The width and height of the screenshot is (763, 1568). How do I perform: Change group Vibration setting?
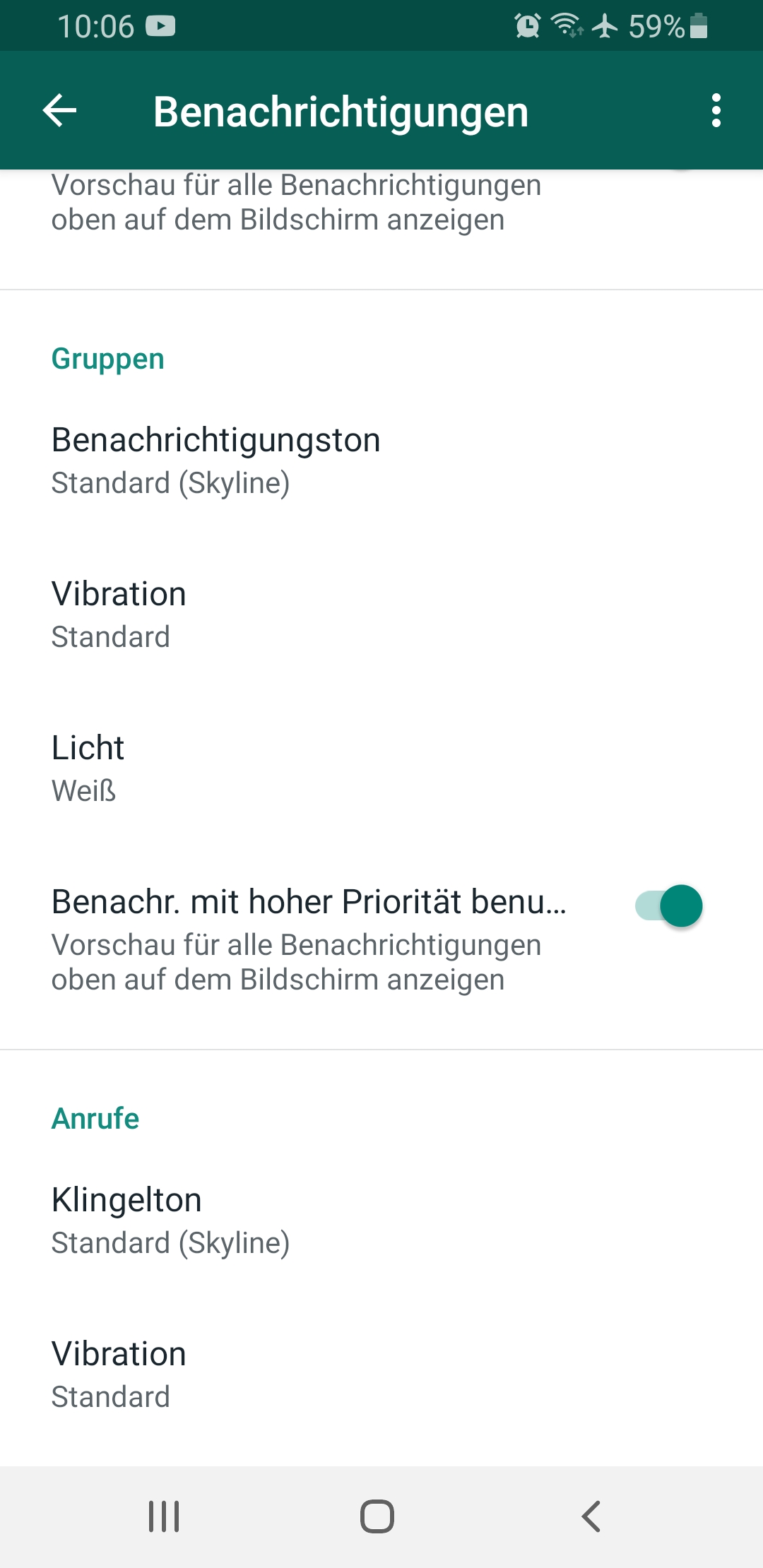[119, 614]
